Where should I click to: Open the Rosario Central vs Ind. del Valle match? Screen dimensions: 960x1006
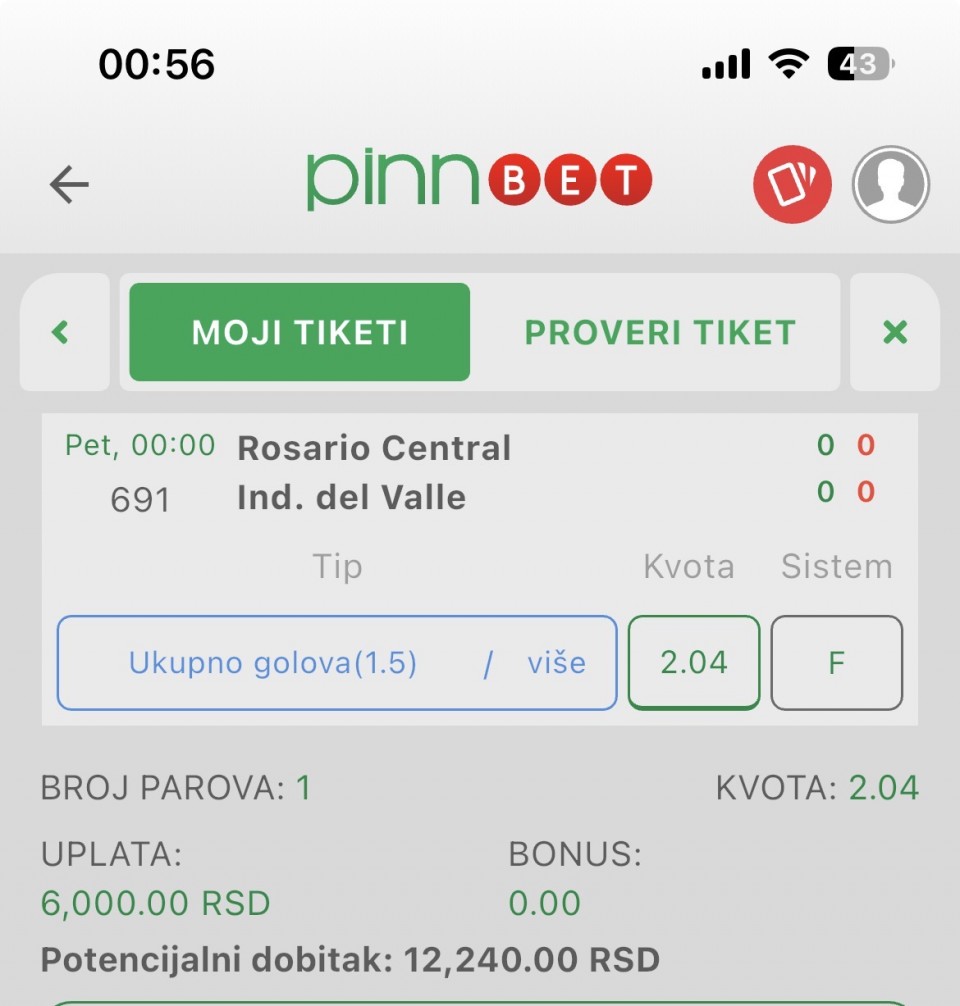374,472
